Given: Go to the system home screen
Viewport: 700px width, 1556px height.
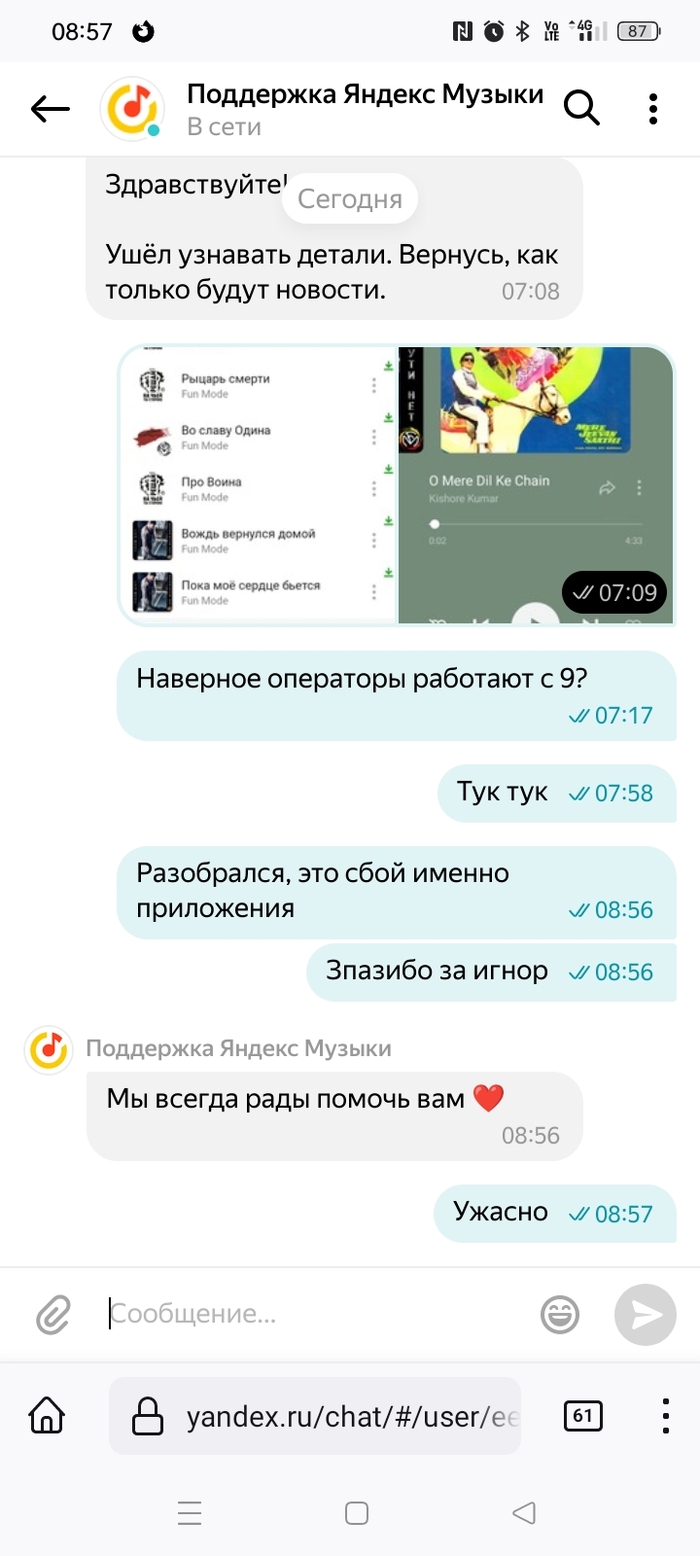Looking at the screenshot, I should click(357, 1513).
